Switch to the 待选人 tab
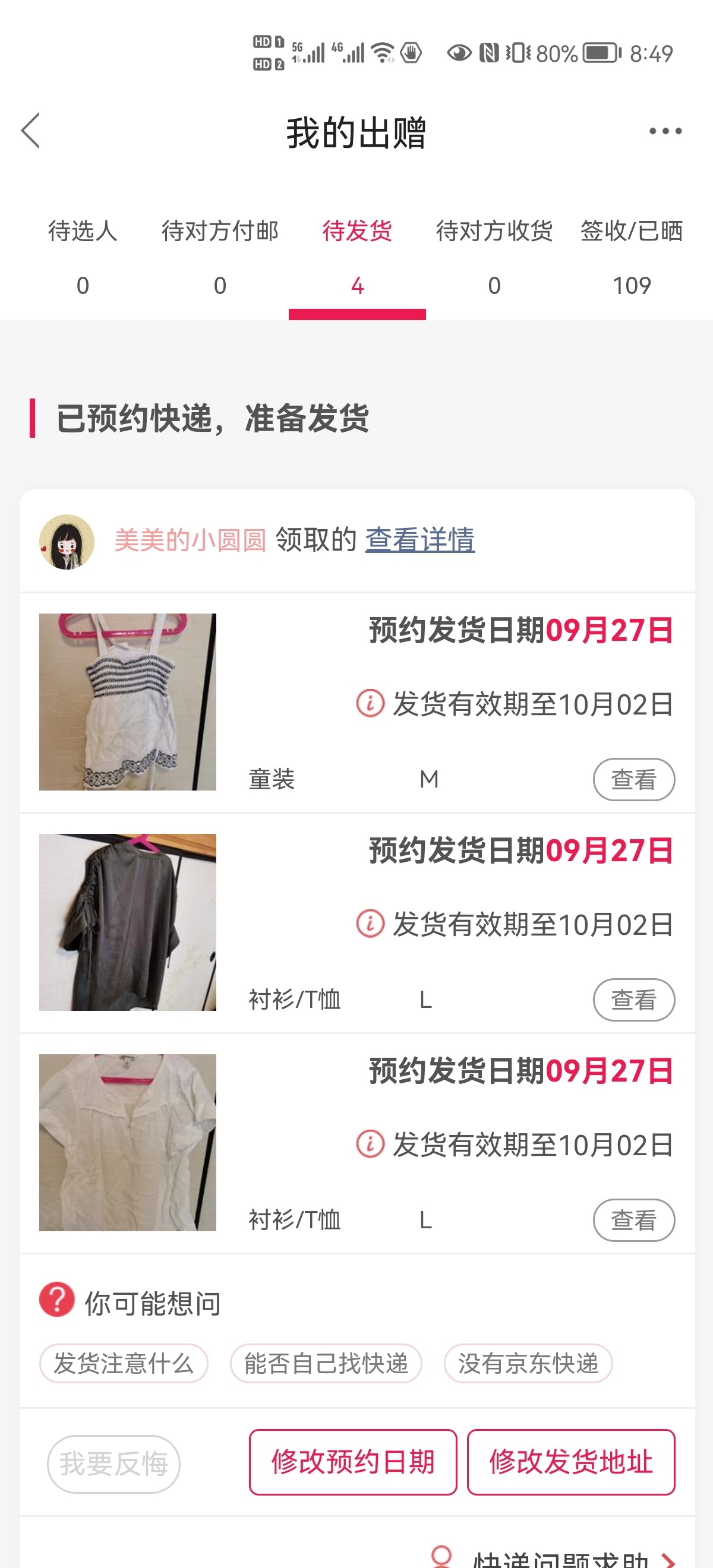 coord(83,255)
